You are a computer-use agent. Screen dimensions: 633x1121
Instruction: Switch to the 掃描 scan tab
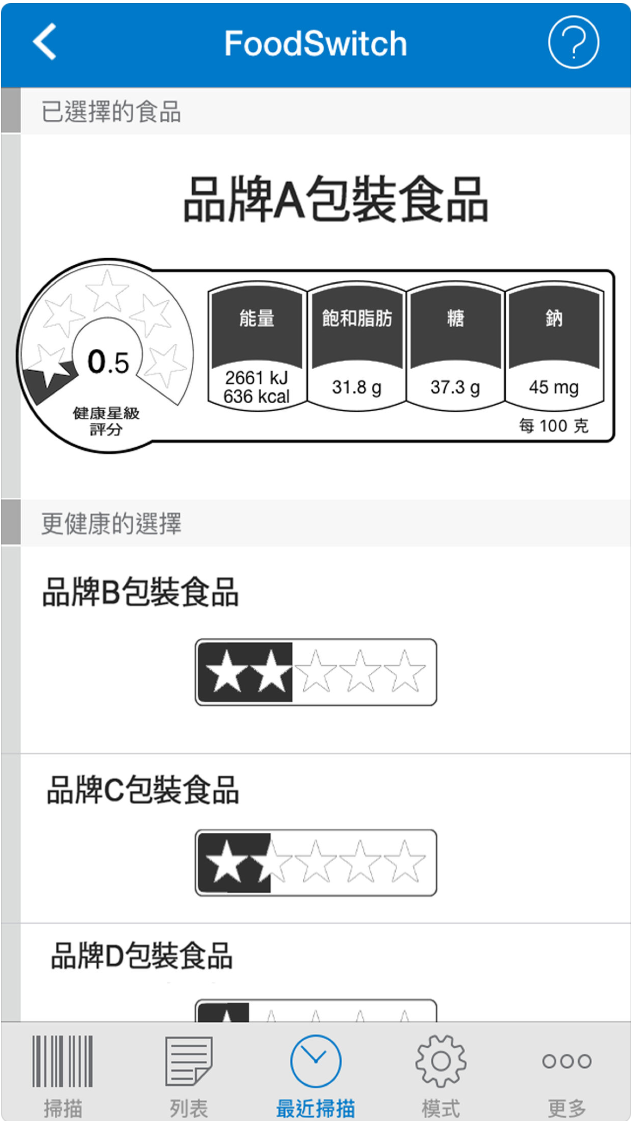[63, 1075]
